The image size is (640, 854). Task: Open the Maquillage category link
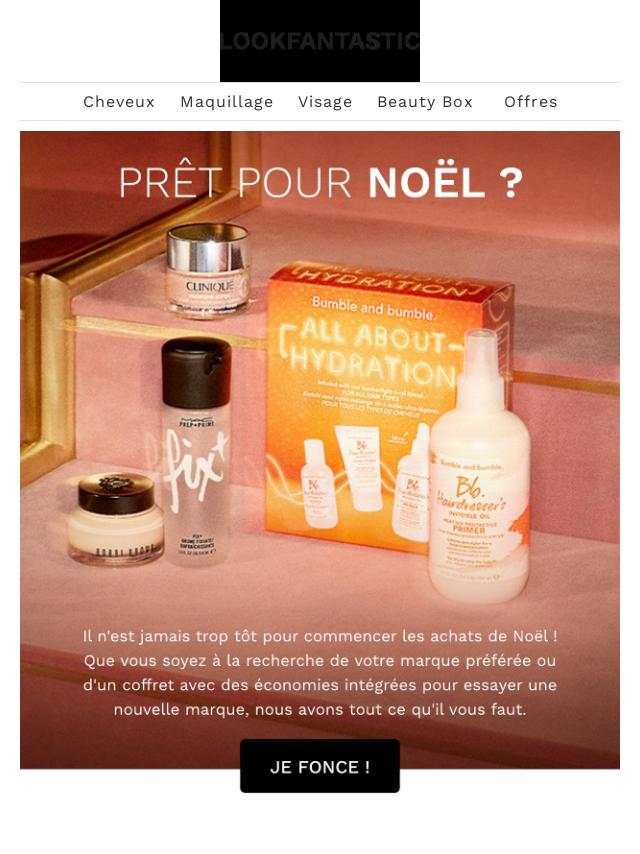tap(227, 102)
